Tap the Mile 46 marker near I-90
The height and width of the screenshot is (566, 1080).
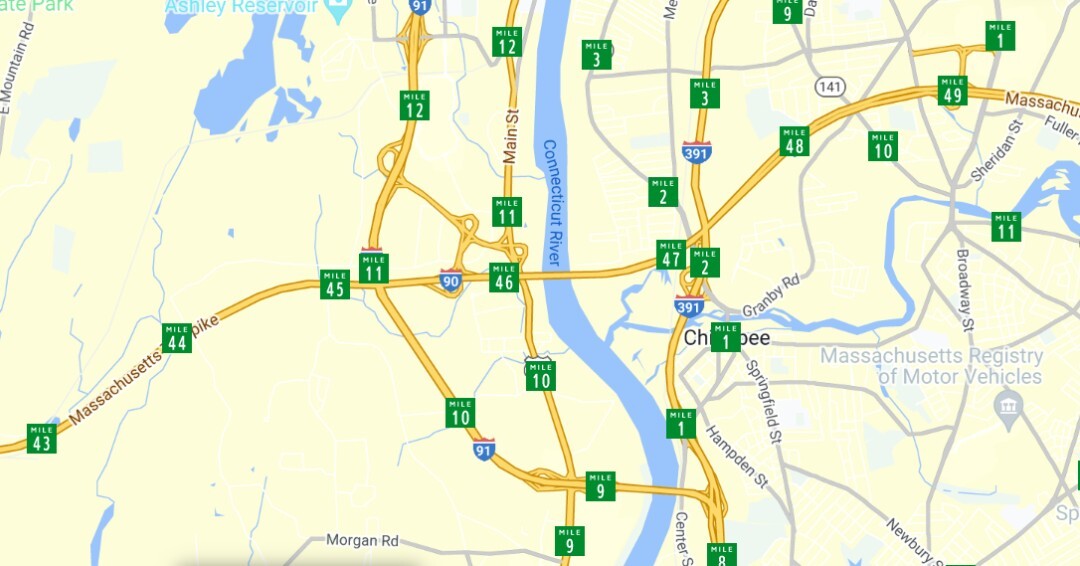pyautogui.click(x=504, y=277)
